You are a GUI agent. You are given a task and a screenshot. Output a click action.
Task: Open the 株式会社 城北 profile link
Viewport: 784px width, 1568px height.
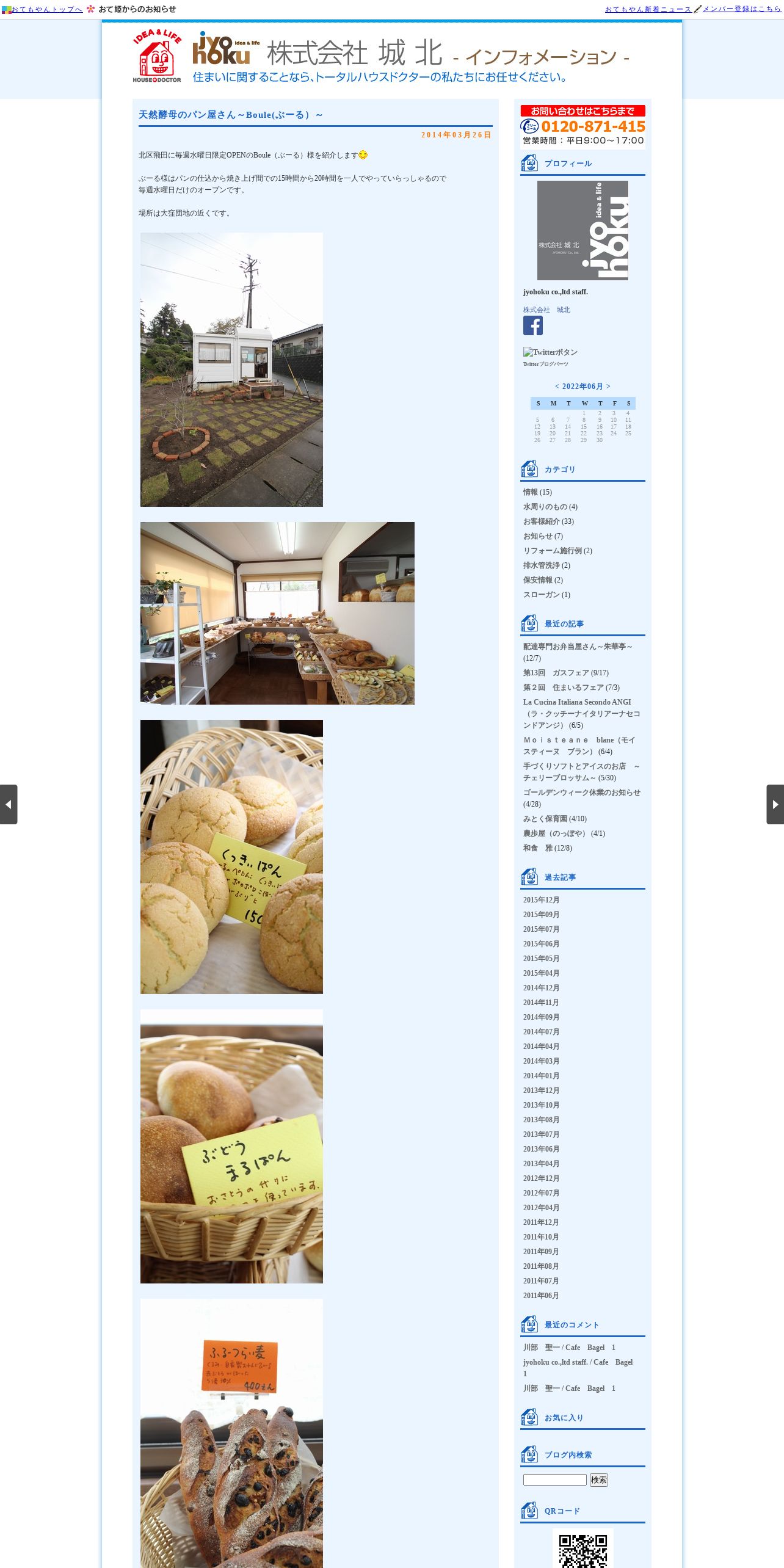pyautogui.click(x=546, y=310)
